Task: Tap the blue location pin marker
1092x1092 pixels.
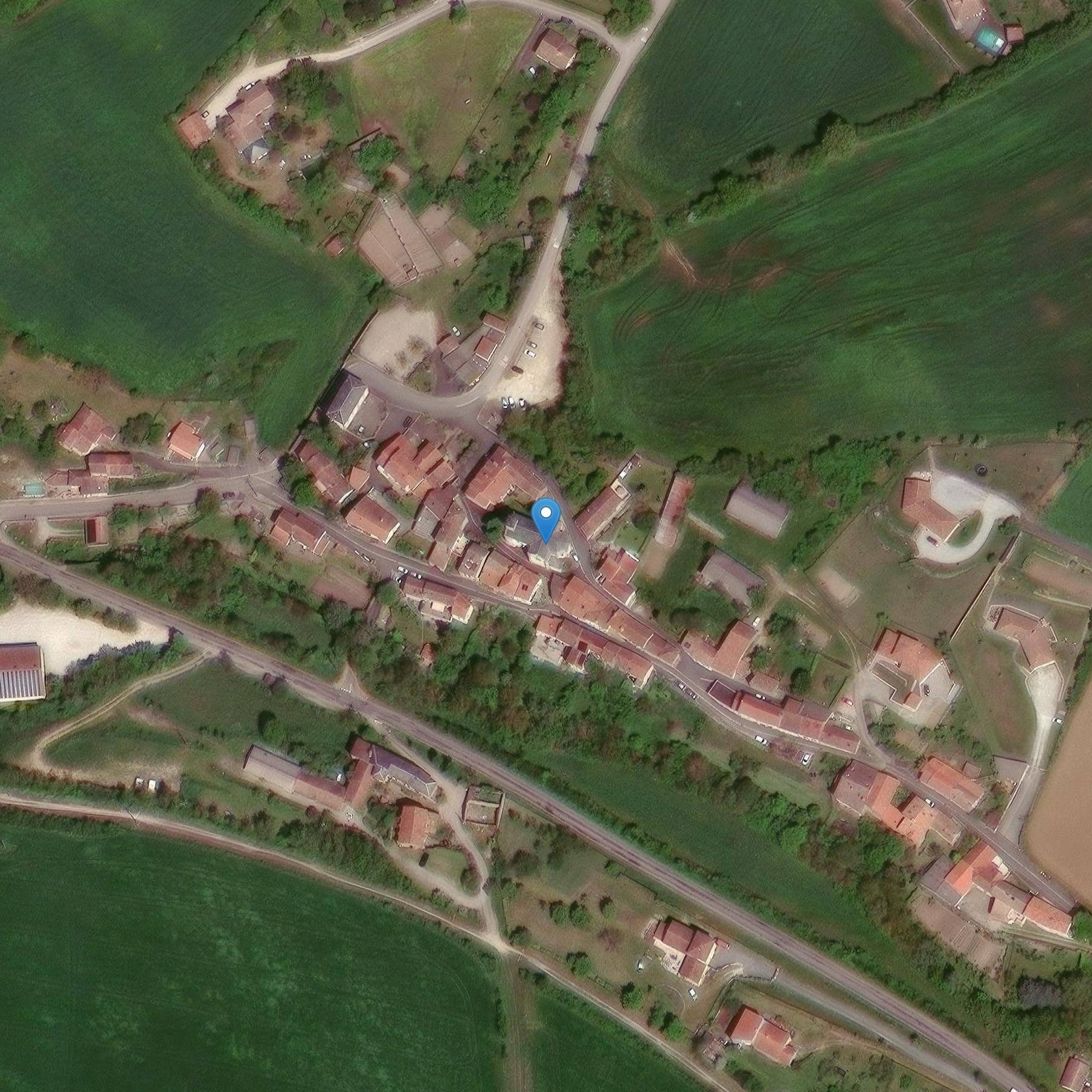Action: pos(546,518)
